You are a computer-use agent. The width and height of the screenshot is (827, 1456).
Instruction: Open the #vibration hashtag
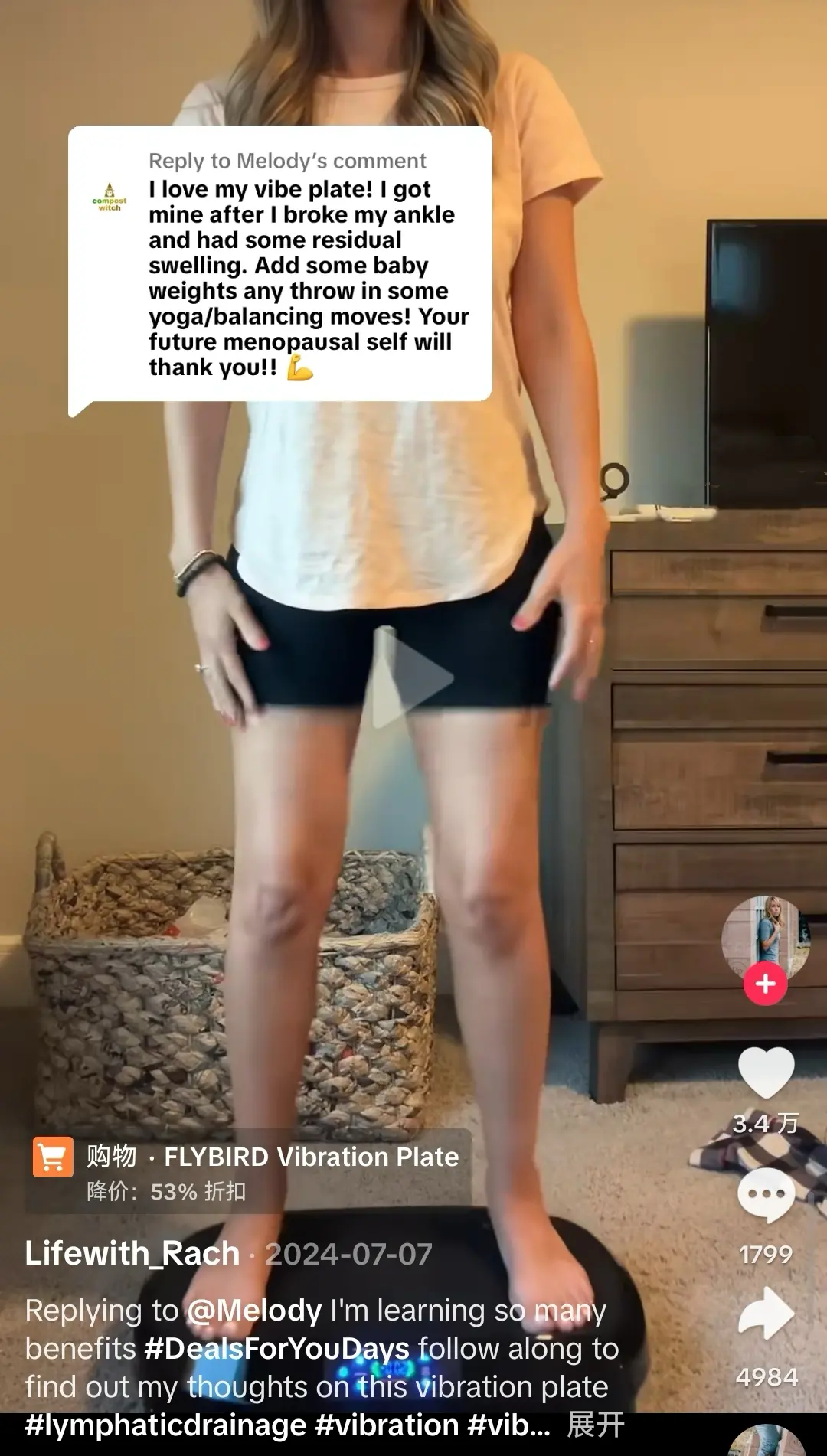click(387, 1425)
